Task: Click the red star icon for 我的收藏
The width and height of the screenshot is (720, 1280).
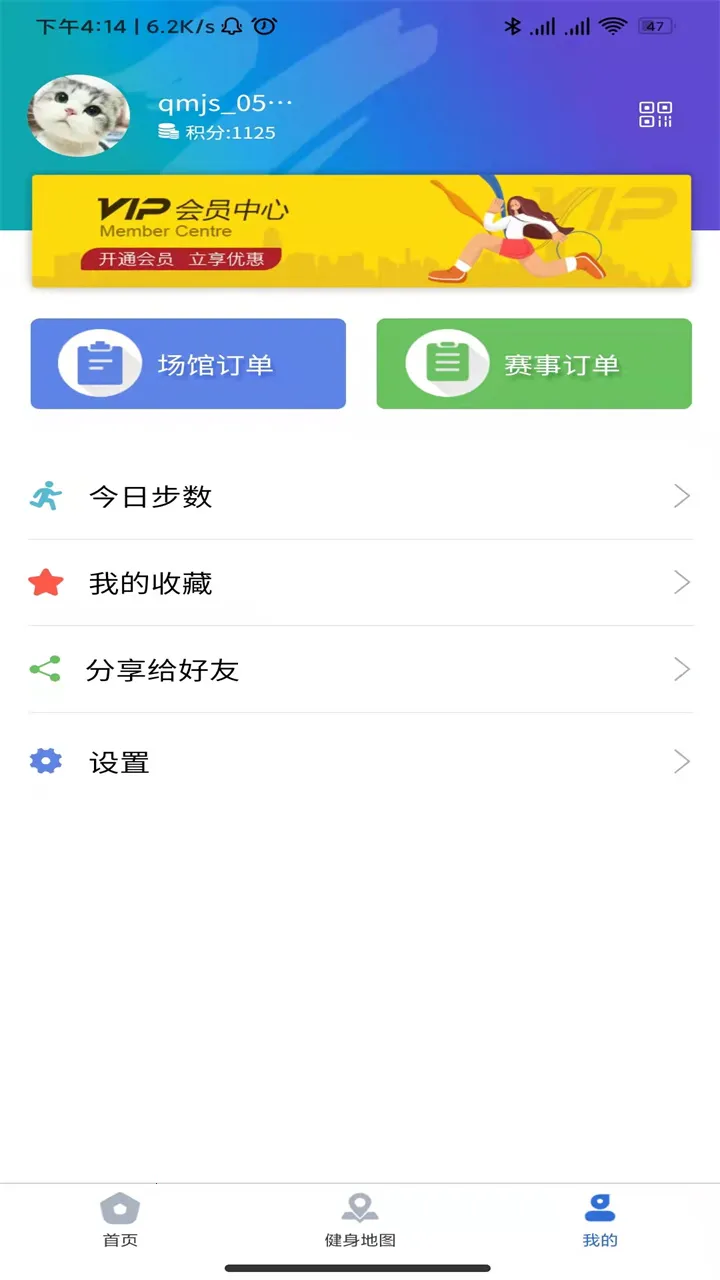Action: click(45, 582)
